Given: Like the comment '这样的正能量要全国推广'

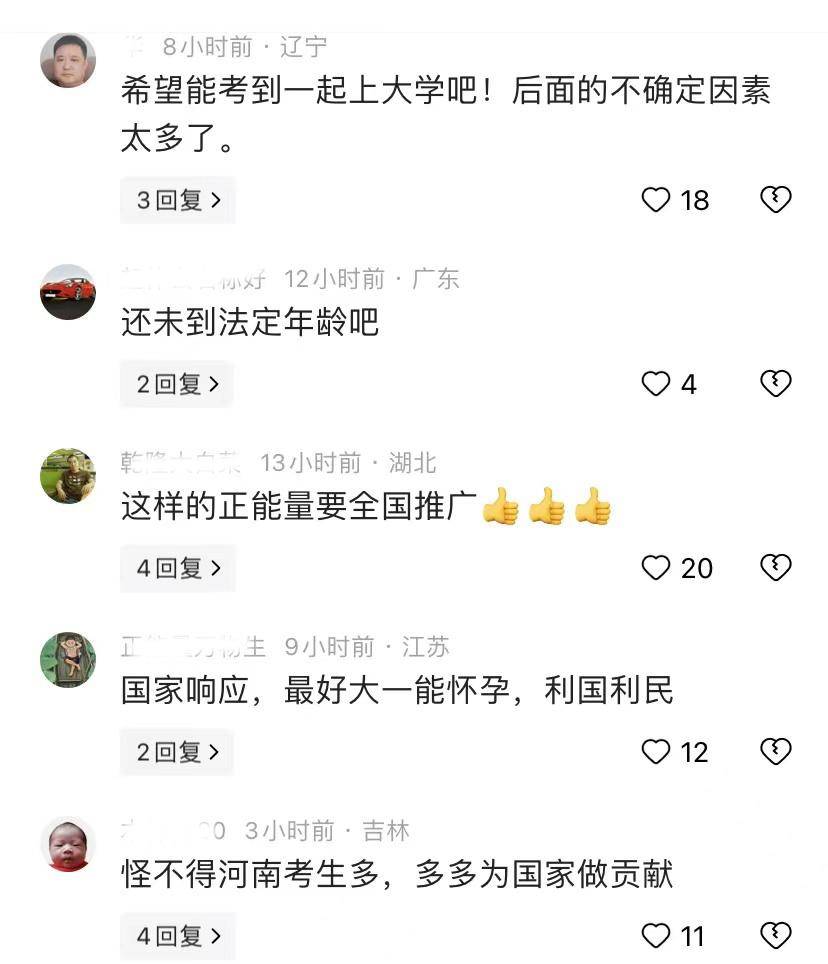Looking at the screenshot, I should (x=656, y=568).
